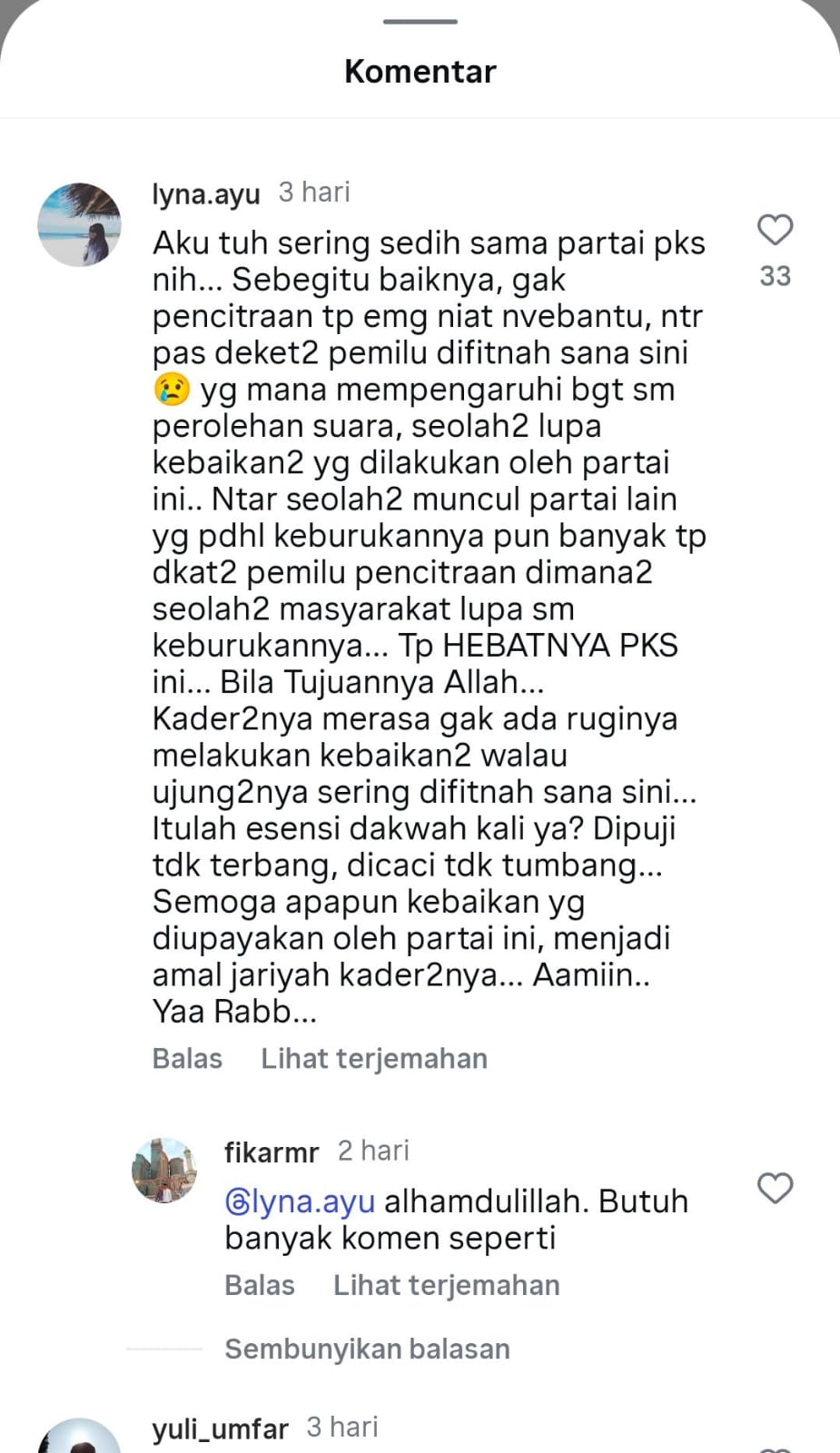Open the @lyna.ayu mention in fikarmr's reply

point(300,1201)
